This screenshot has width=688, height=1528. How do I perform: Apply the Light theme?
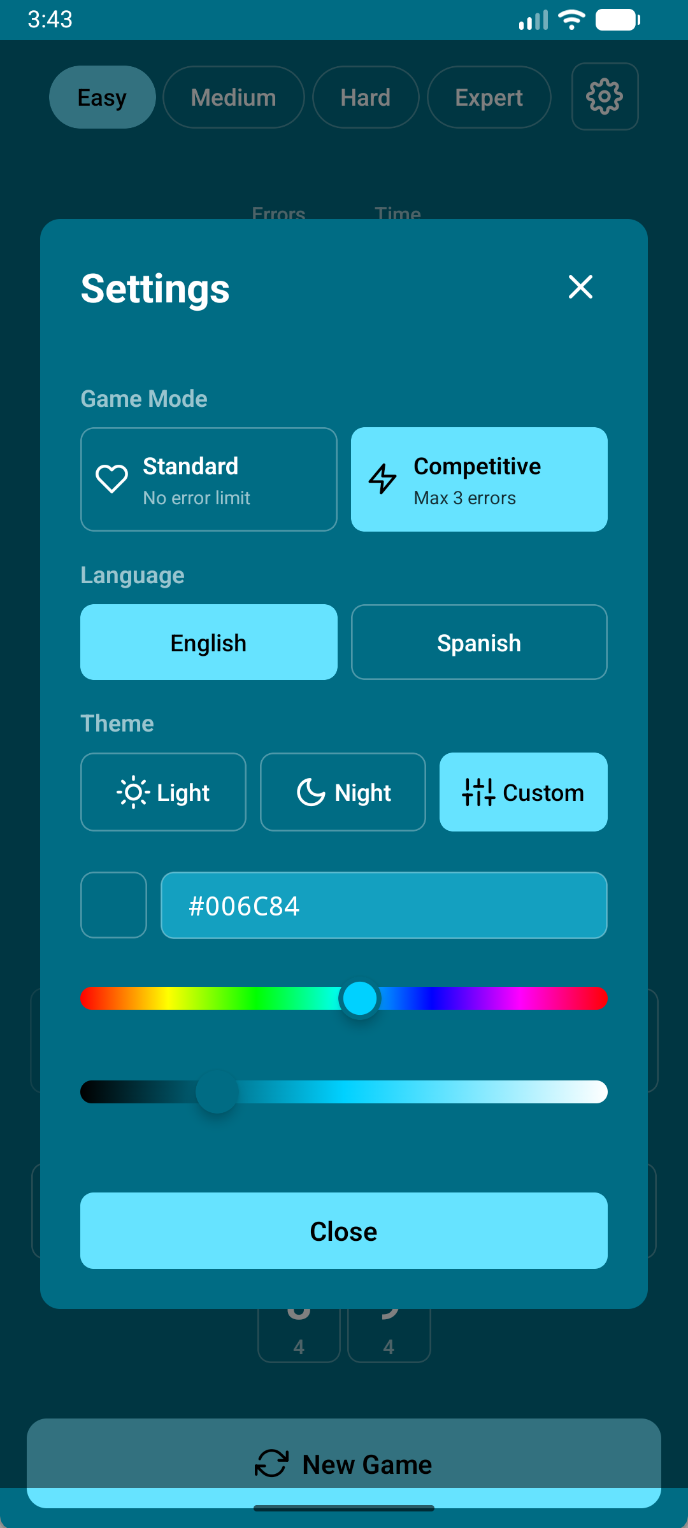[163, 792]
